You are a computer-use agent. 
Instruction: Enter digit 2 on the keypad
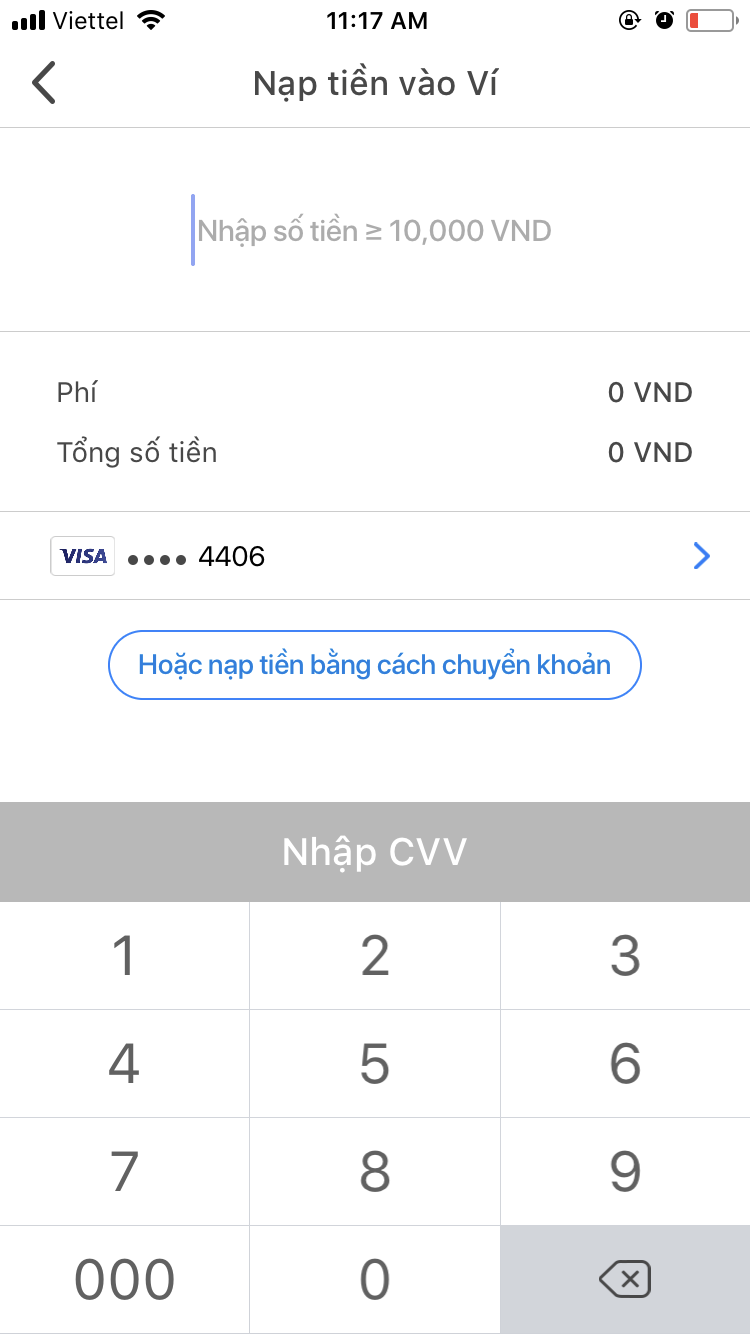375,956
